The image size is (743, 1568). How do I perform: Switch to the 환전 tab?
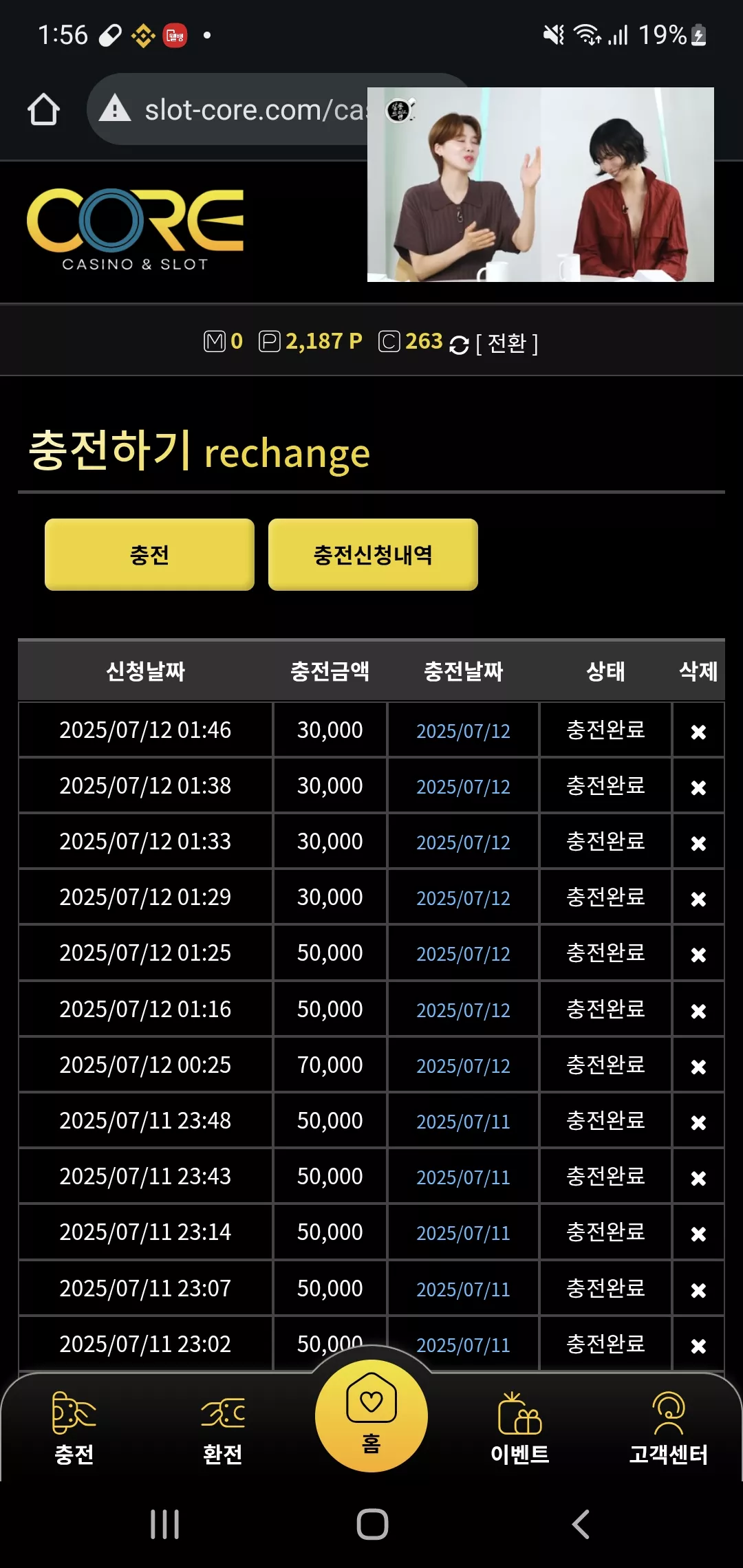(223, 1428)
